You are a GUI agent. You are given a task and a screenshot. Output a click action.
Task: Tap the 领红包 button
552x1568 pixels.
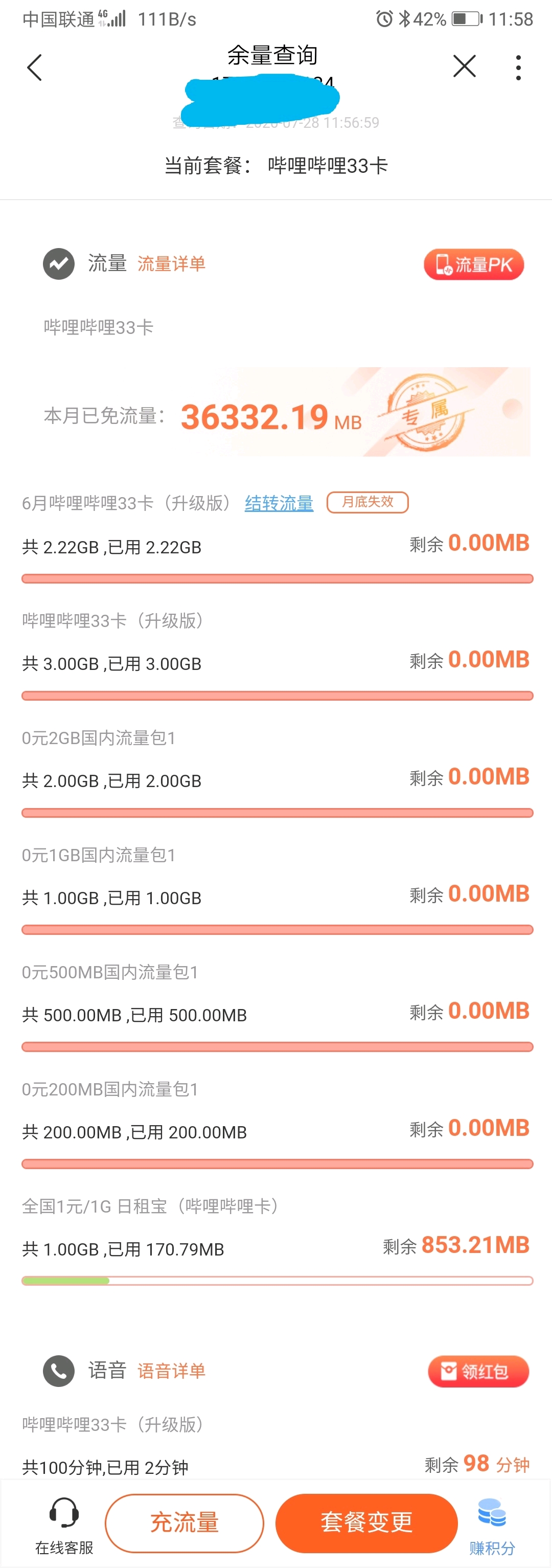478,1371
